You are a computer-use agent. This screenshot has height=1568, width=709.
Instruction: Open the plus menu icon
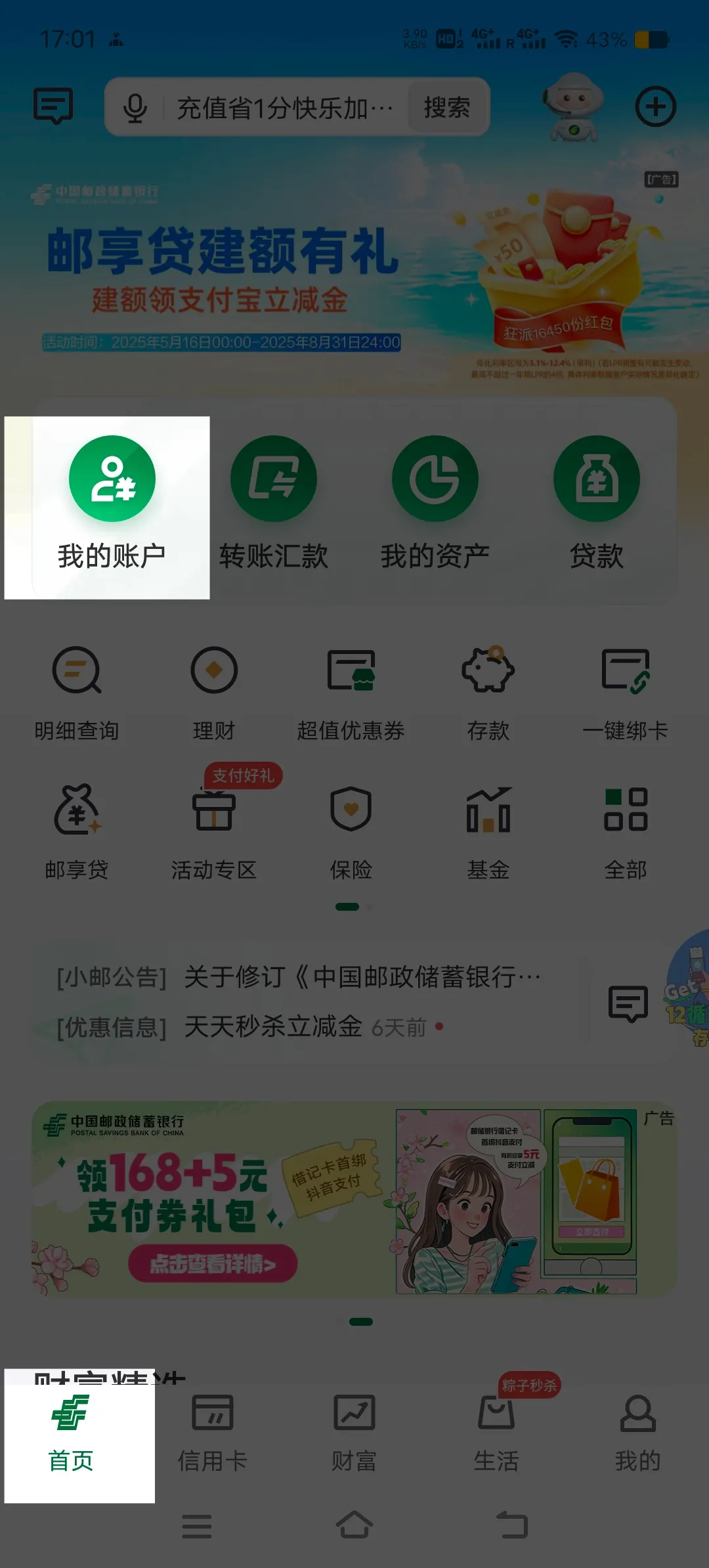tap(655, 106)
